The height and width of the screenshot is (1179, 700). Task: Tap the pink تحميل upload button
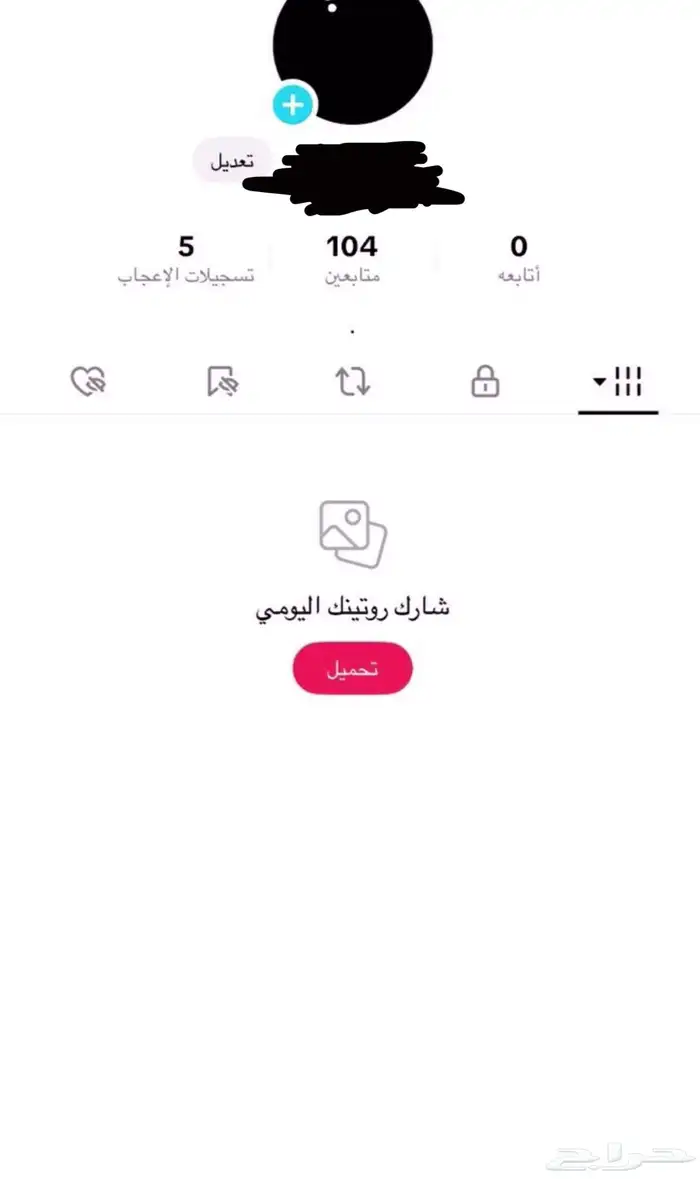click(x=352, y=669)
